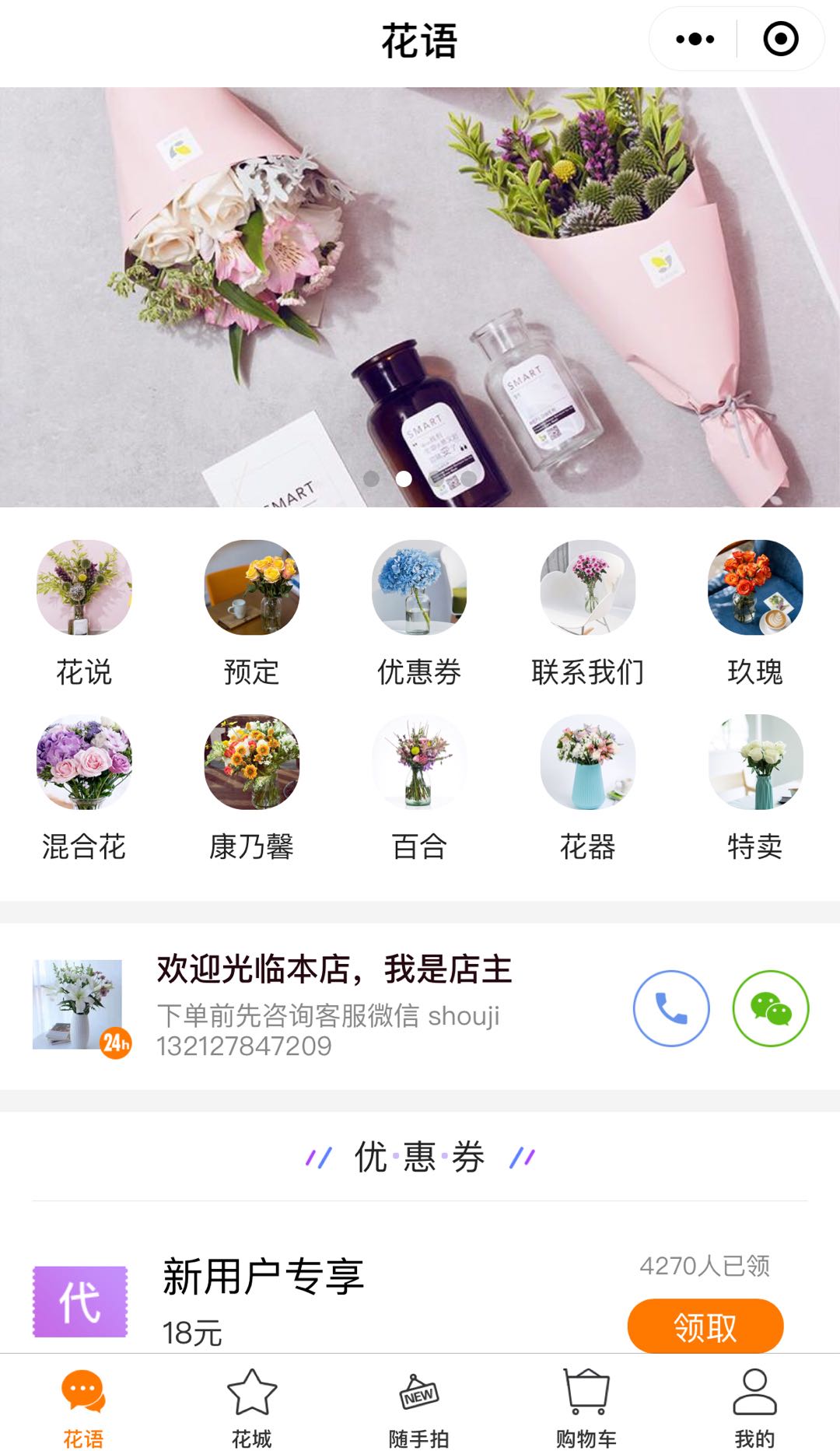
Task: Switch to the 随手拍 tab
Action: 419,1407
